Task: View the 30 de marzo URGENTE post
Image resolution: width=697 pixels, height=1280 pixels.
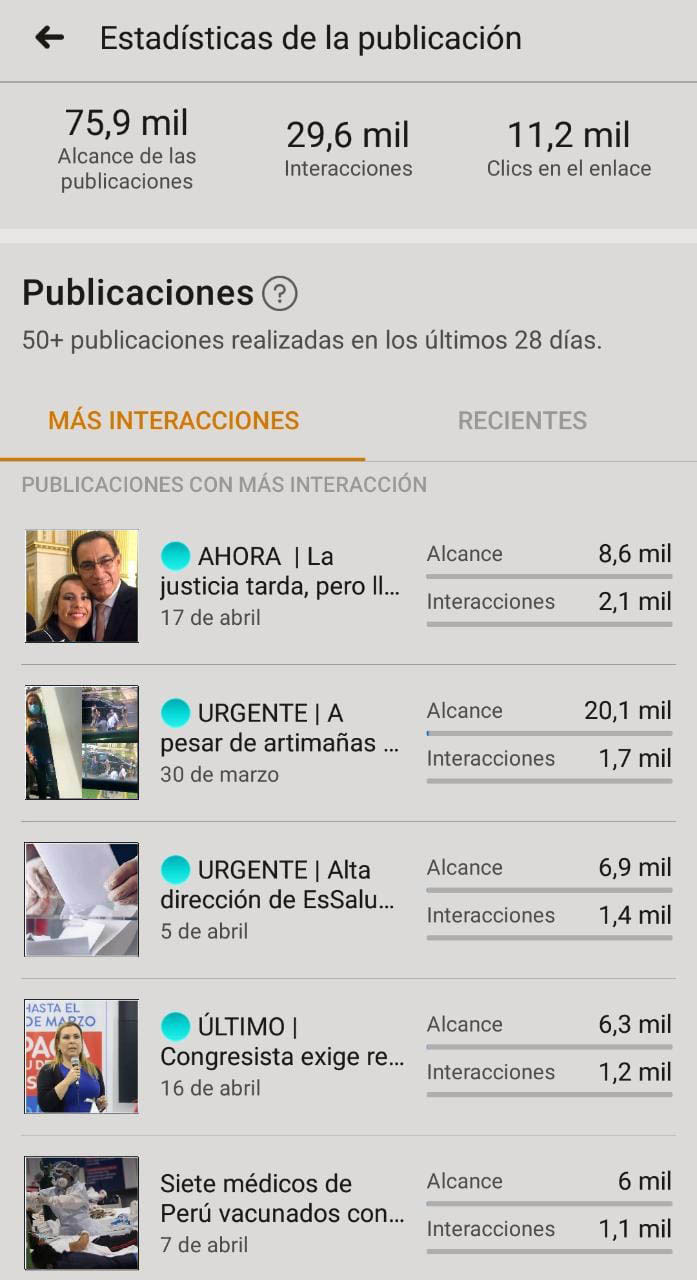Action: pos(280,742)
